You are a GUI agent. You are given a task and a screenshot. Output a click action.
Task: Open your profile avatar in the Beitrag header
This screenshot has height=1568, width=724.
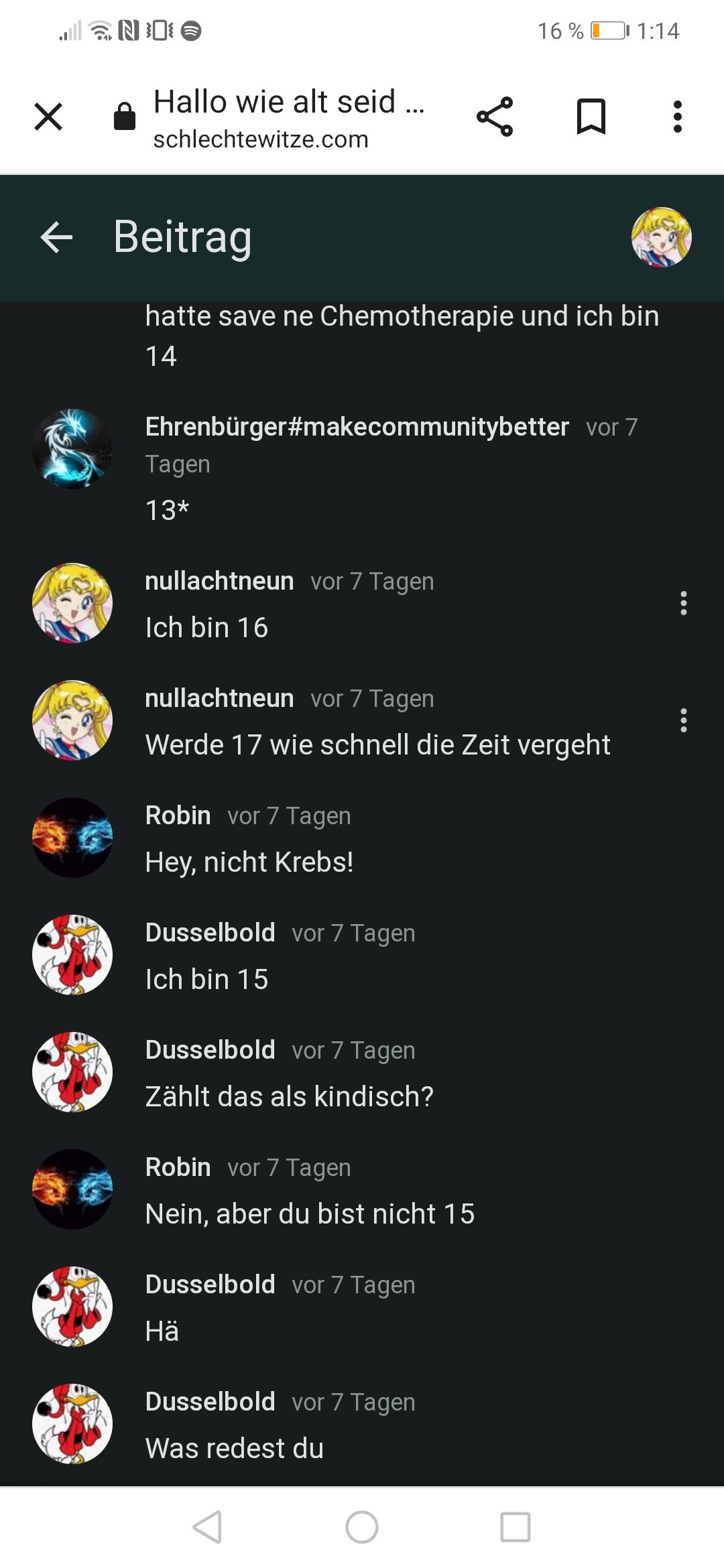(x=661, y=237)
